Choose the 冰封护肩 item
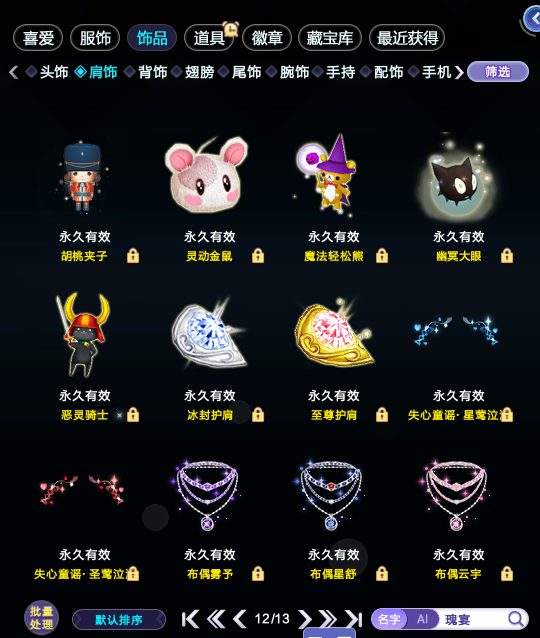The width and height of the screenshot is (540, 638). click(x=209, y=334)
